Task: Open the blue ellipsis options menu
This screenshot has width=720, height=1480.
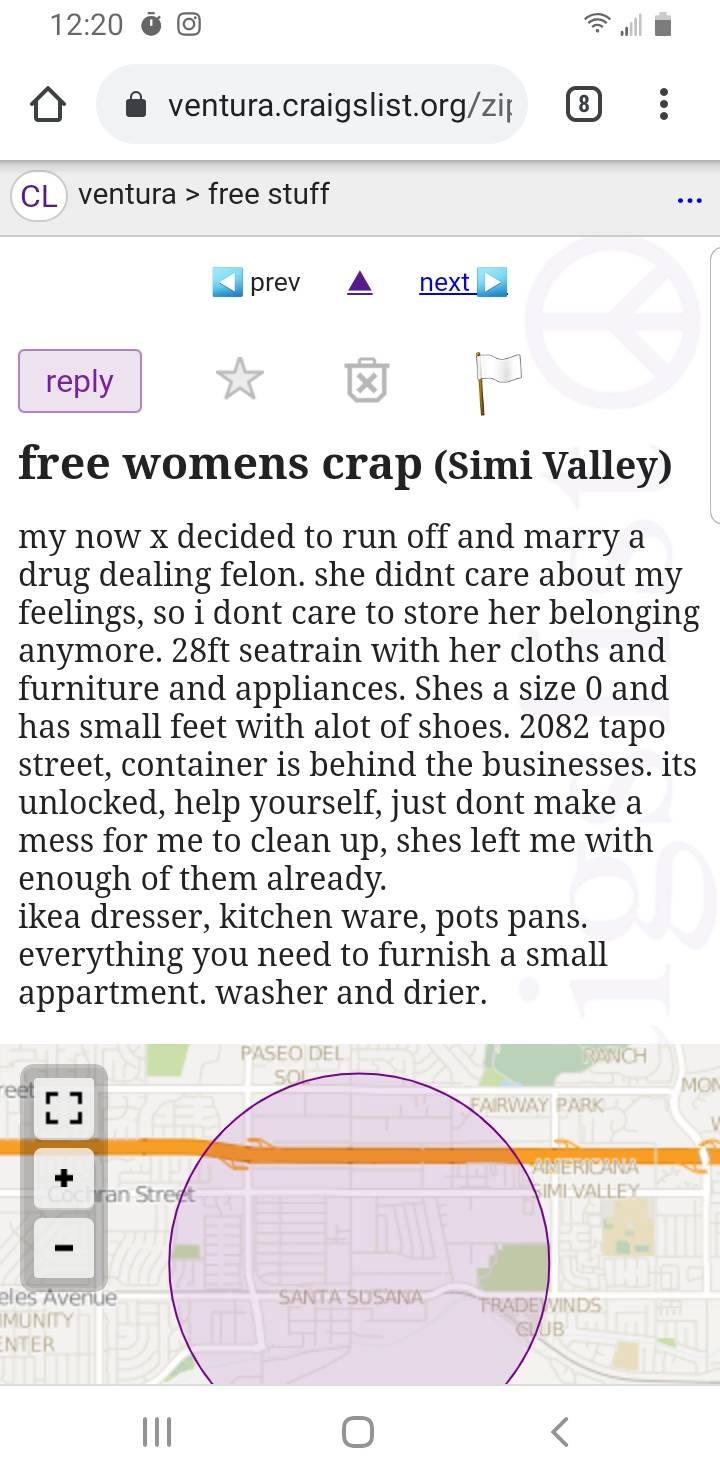Action: pos(690,199)
